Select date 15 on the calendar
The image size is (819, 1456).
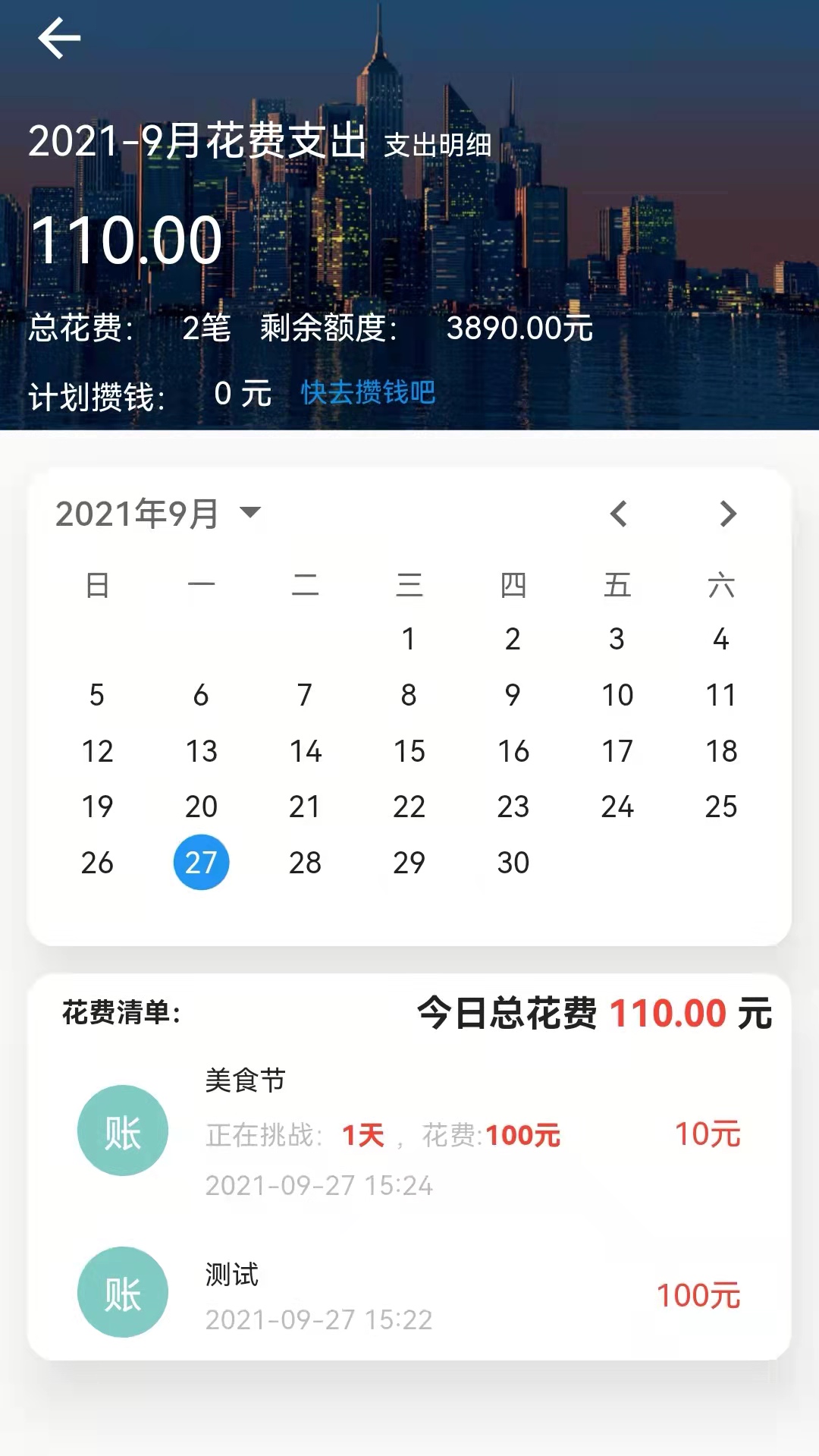(409, 751)
